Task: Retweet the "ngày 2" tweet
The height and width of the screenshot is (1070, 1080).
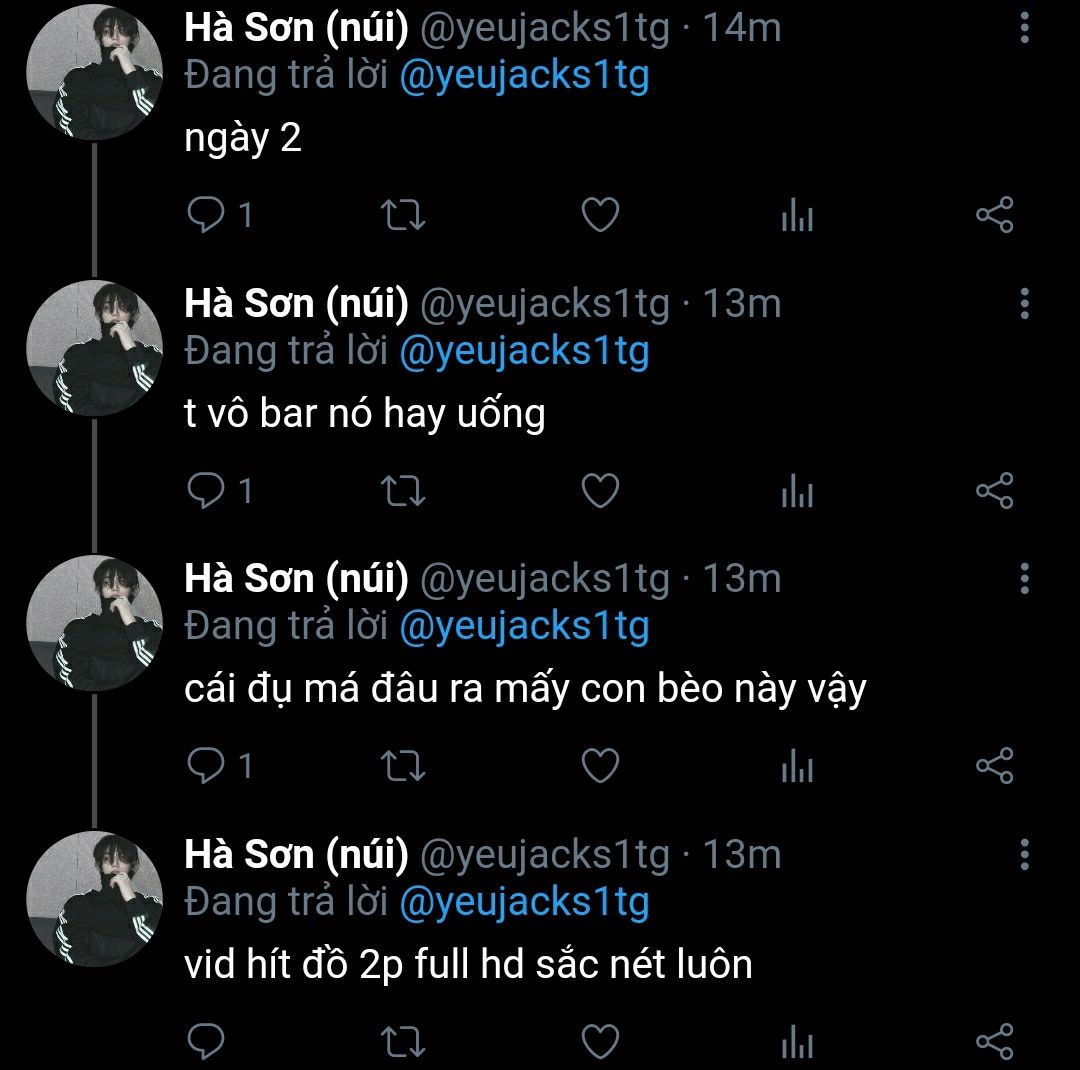Action: click(404, 215)
